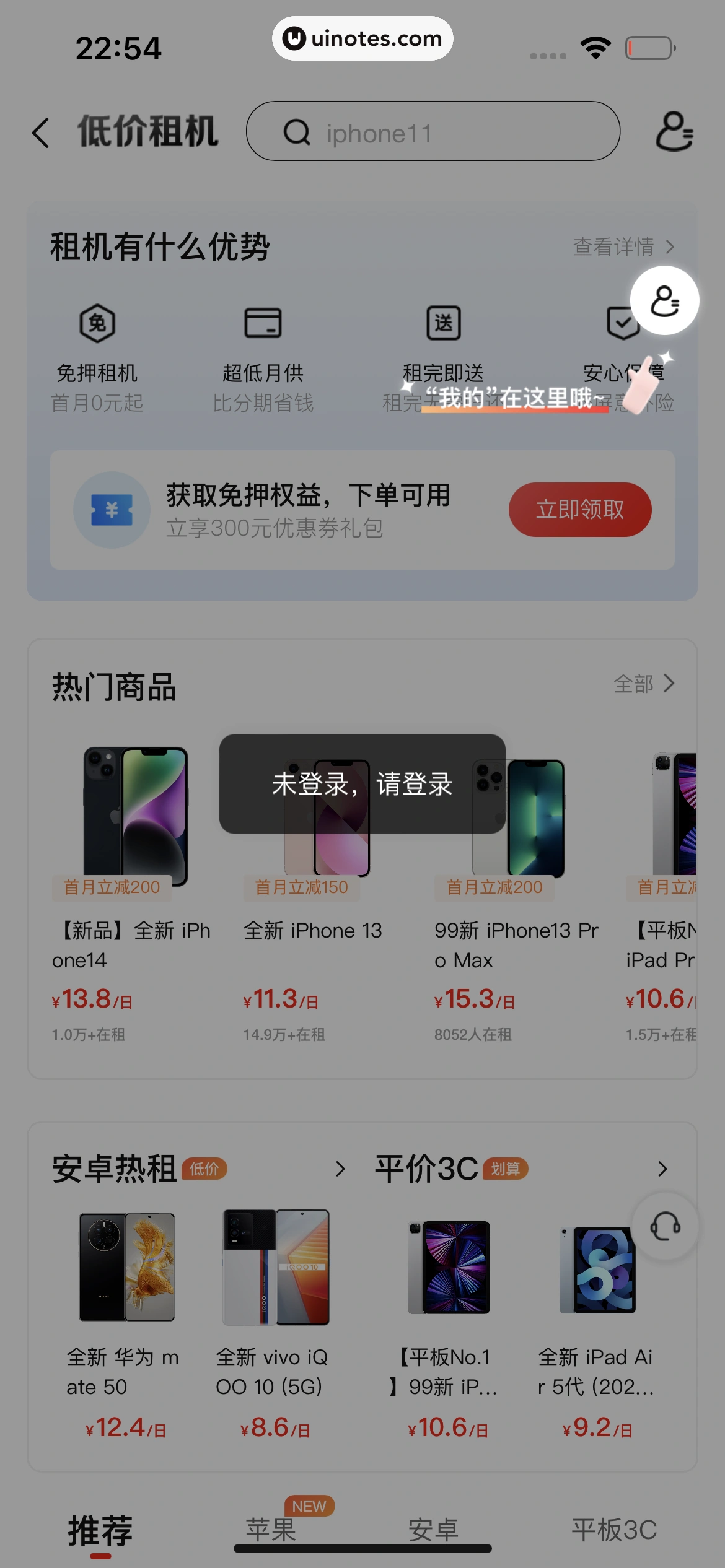Tap the 立即领取 button to claim coupons

(x=581, y=509)
